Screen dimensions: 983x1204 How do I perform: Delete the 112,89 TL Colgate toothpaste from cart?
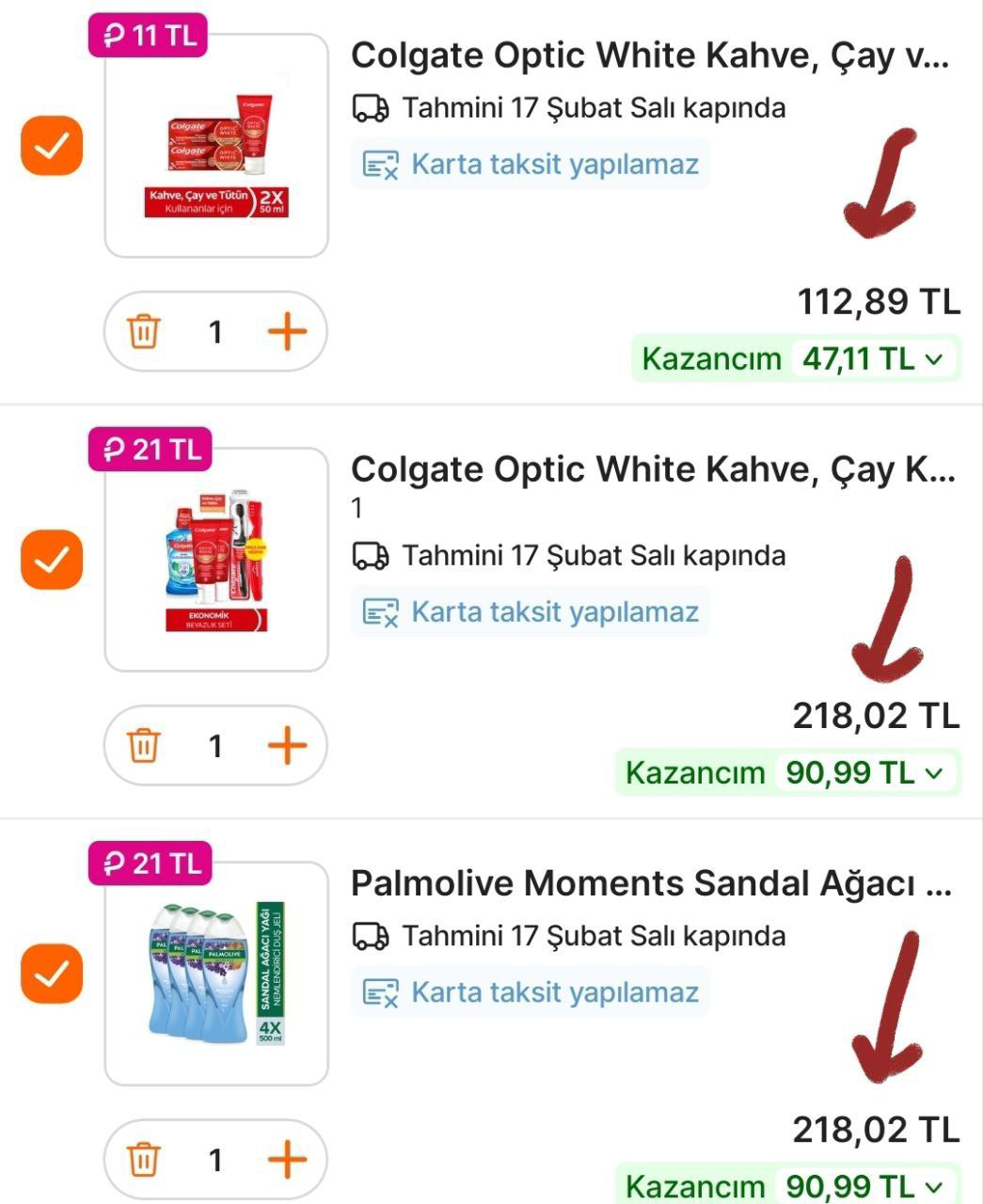coord(143,332)
